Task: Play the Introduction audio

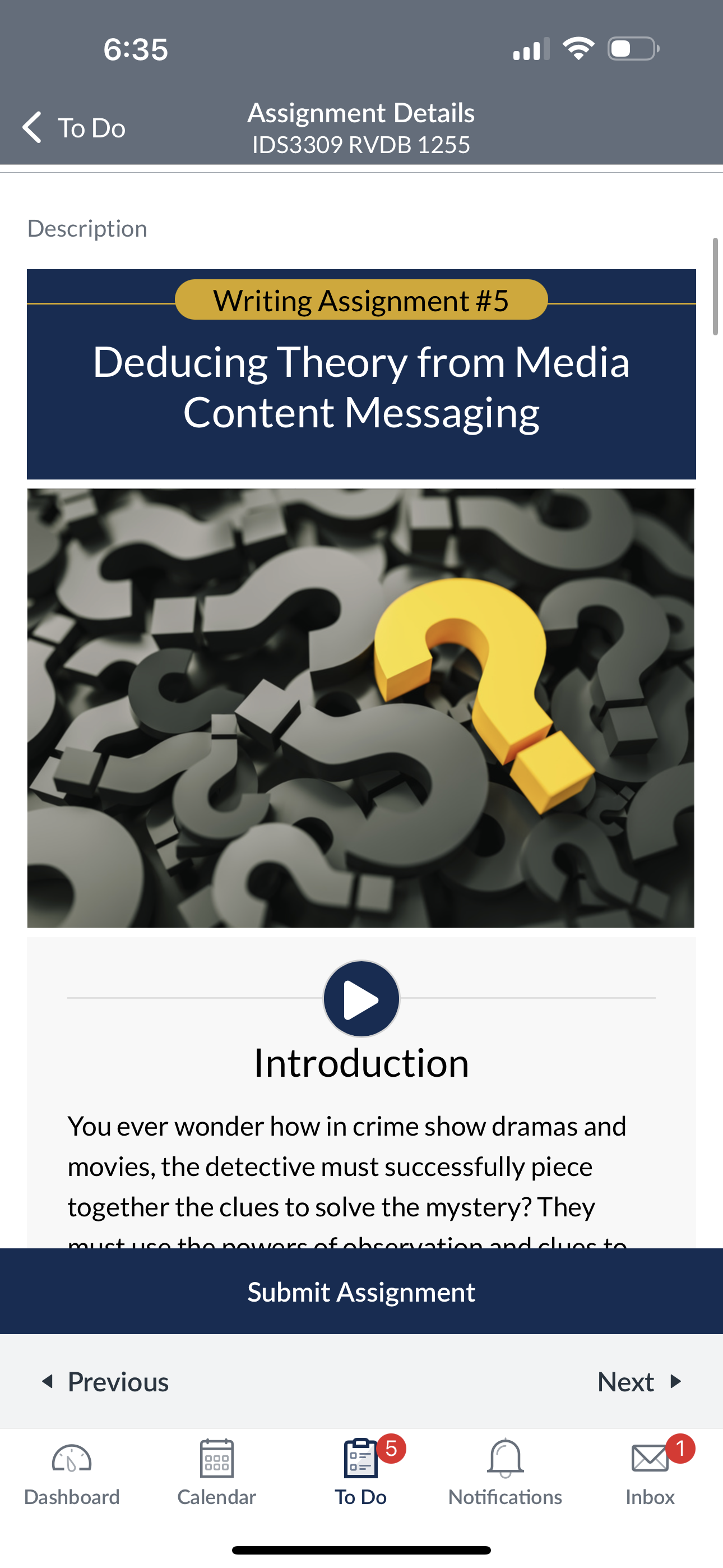Action: click(361, 999)
